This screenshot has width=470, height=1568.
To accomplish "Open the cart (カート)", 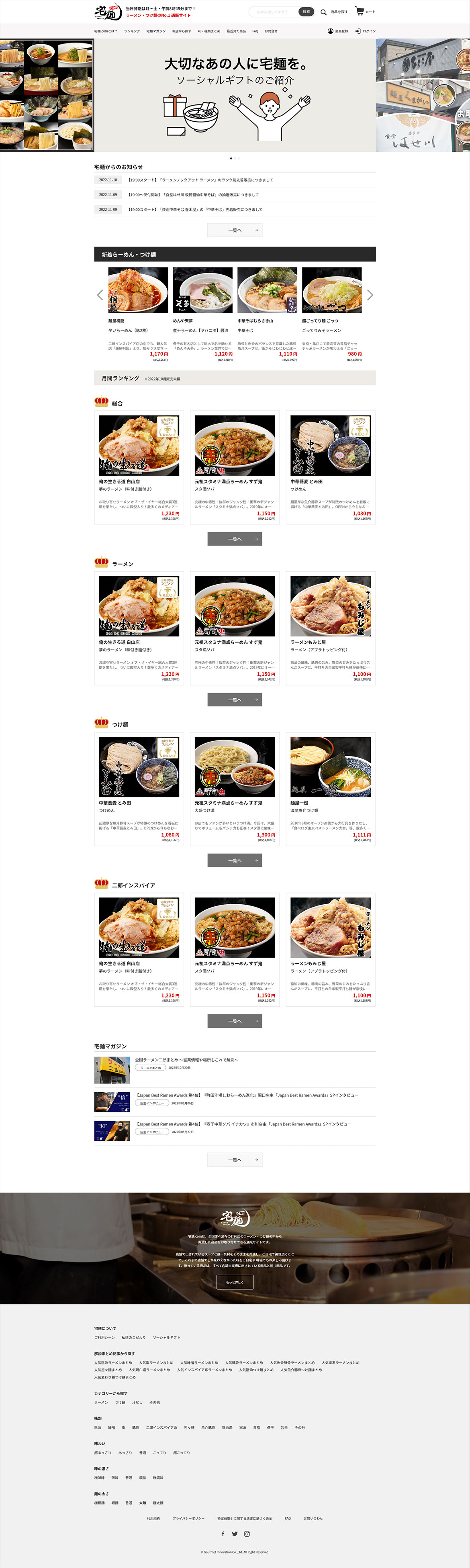I will pos(365,12).
